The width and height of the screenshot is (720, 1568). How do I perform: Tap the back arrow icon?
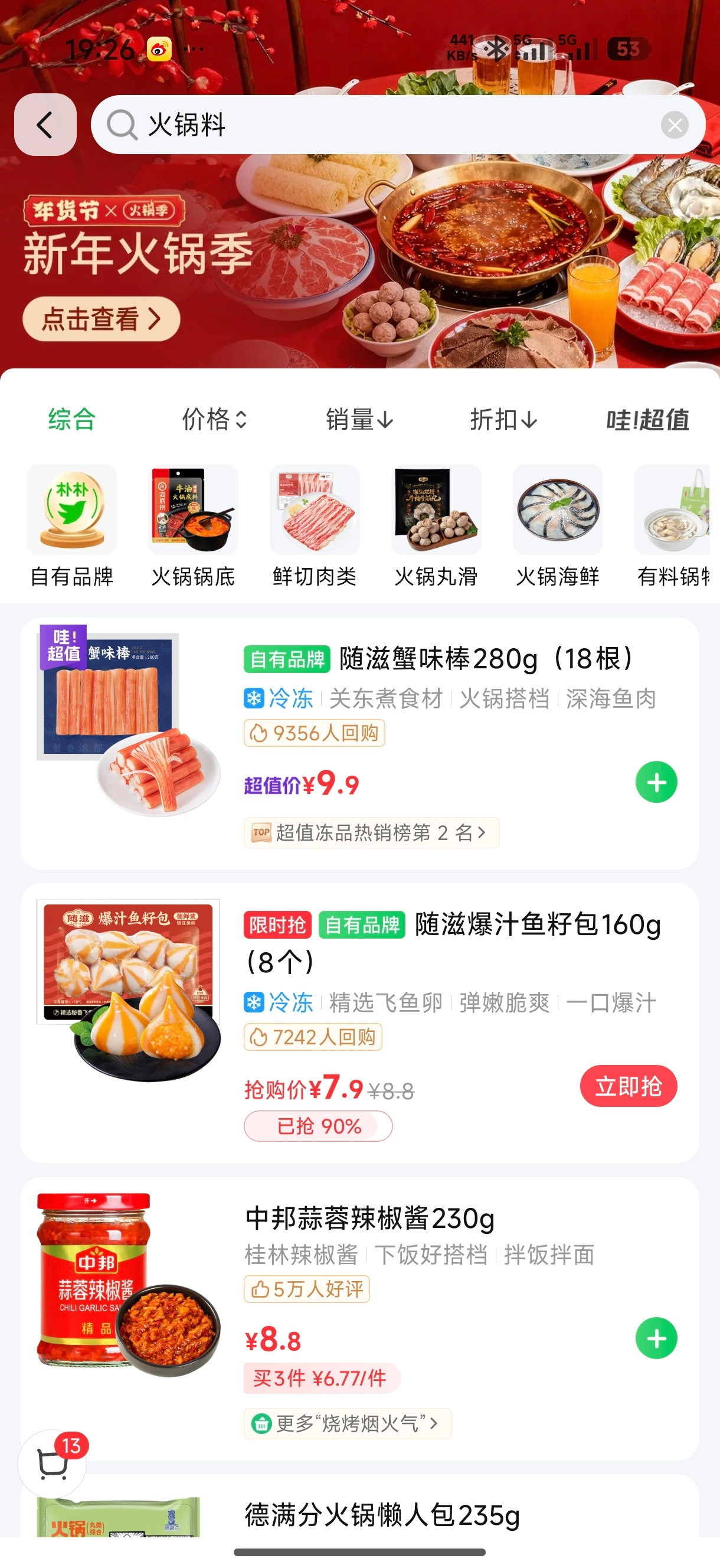[x=45, y=125]
